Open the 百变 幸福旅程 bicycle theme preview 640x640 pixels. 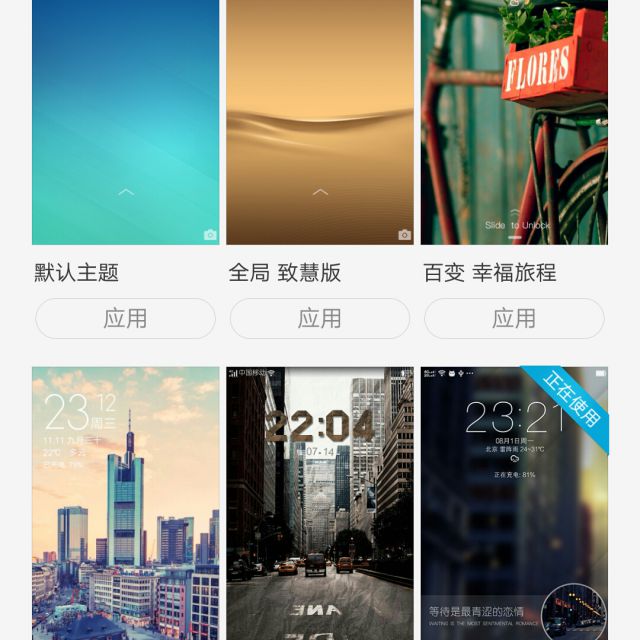[514, 122]
